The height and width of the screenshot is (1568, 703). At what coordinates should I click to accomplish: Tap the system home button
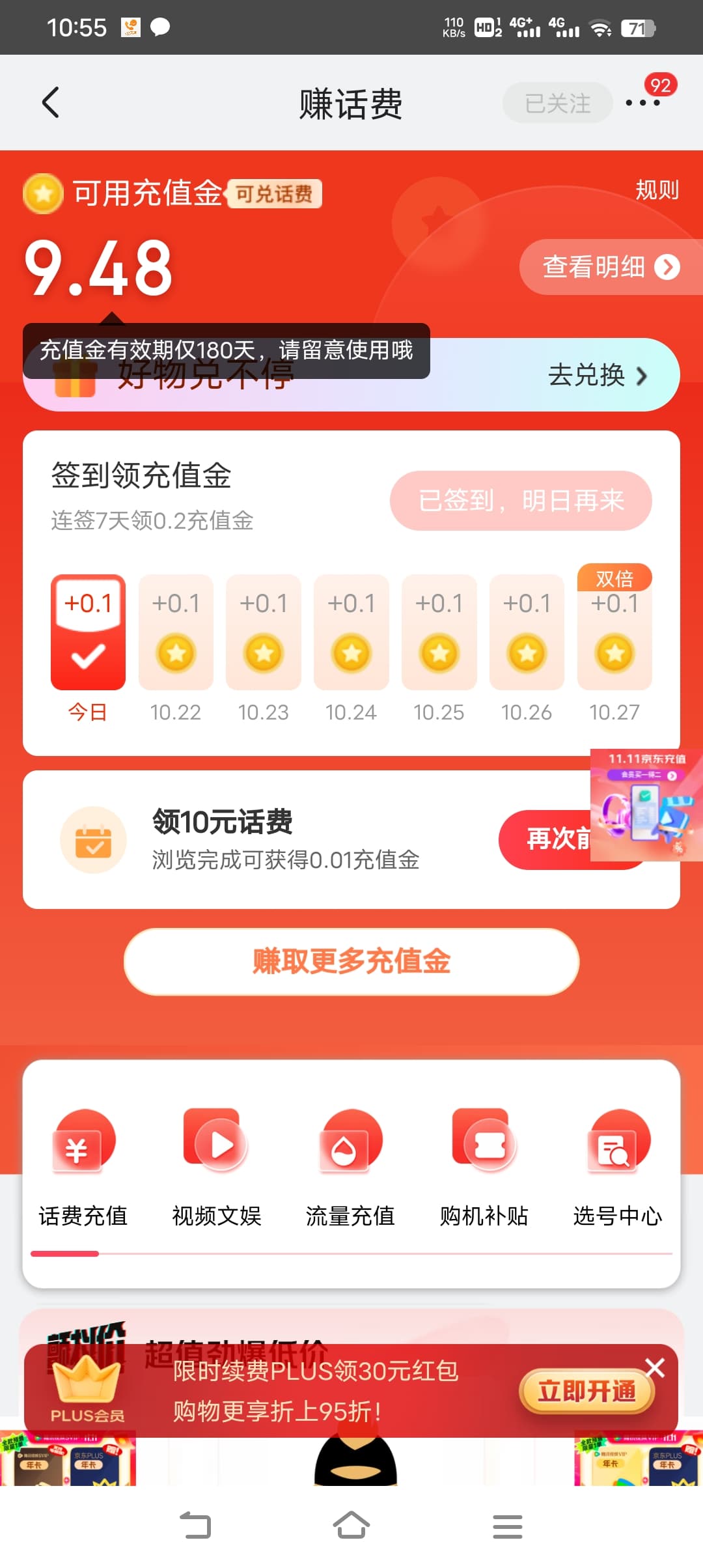point(351,1526)
